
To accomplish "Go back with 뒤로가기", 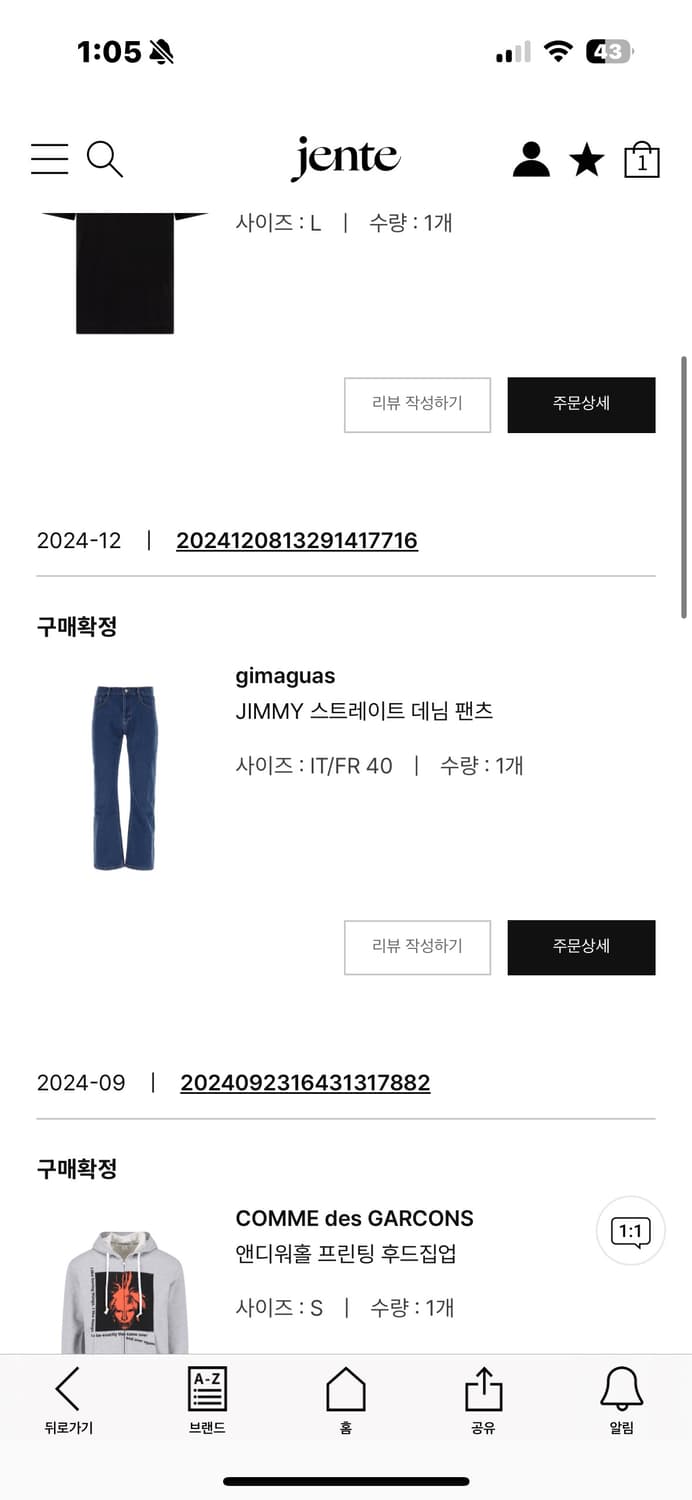I will (x=68, y=1400).
